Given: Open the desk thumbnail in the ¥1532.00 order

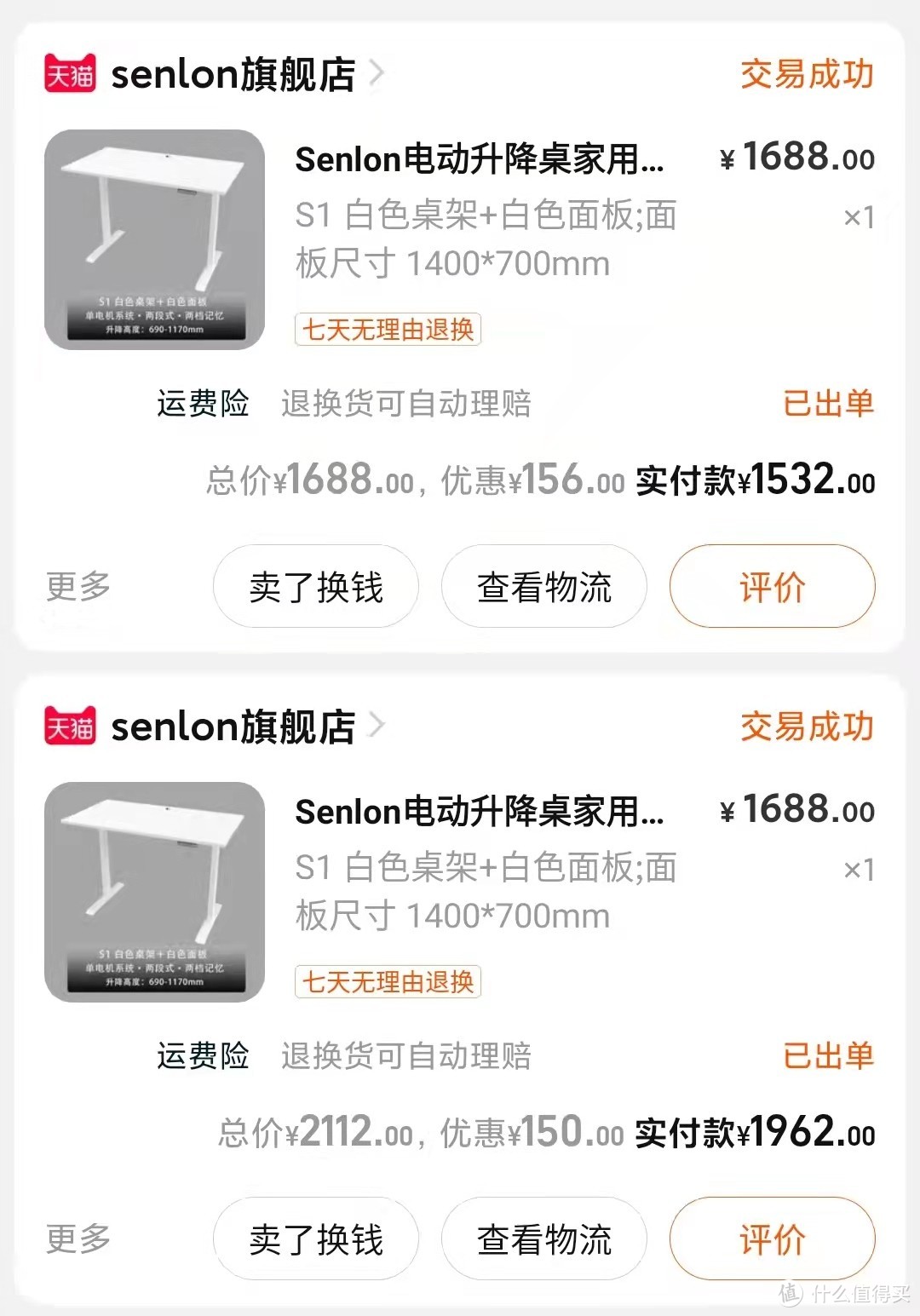Looking at the screenshot, I should [x=154, y=239].
